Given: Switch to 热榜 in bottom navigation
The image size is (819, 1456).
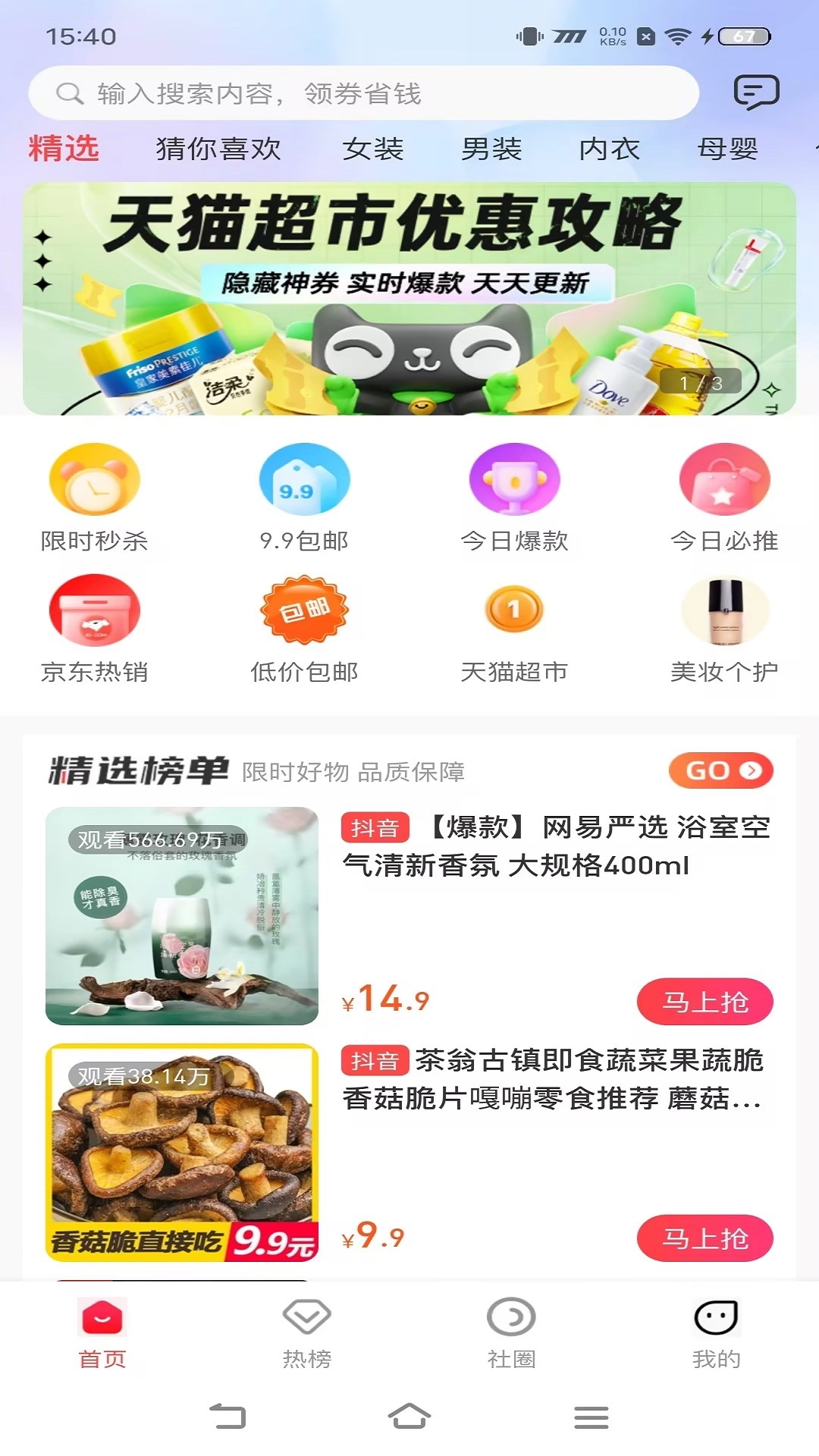Looking at the screenshot, I should (307, 1332).
